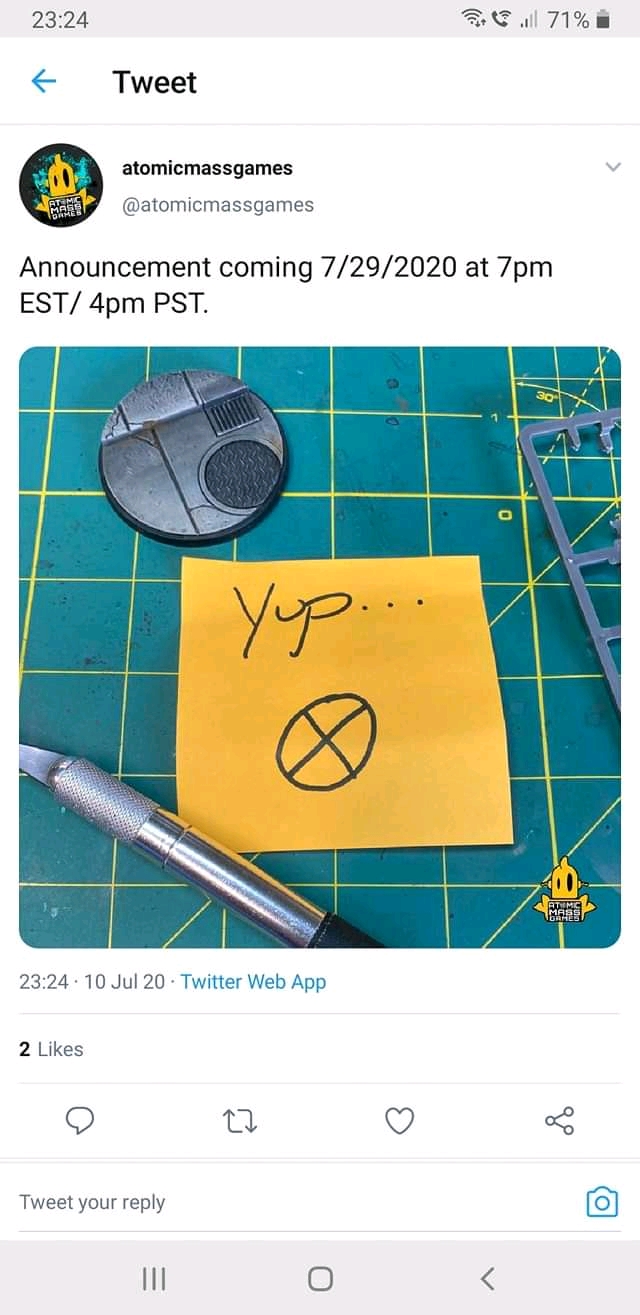Share this tweet
The height and width of the screenshot is (1315, 640).
point(560,1122)
